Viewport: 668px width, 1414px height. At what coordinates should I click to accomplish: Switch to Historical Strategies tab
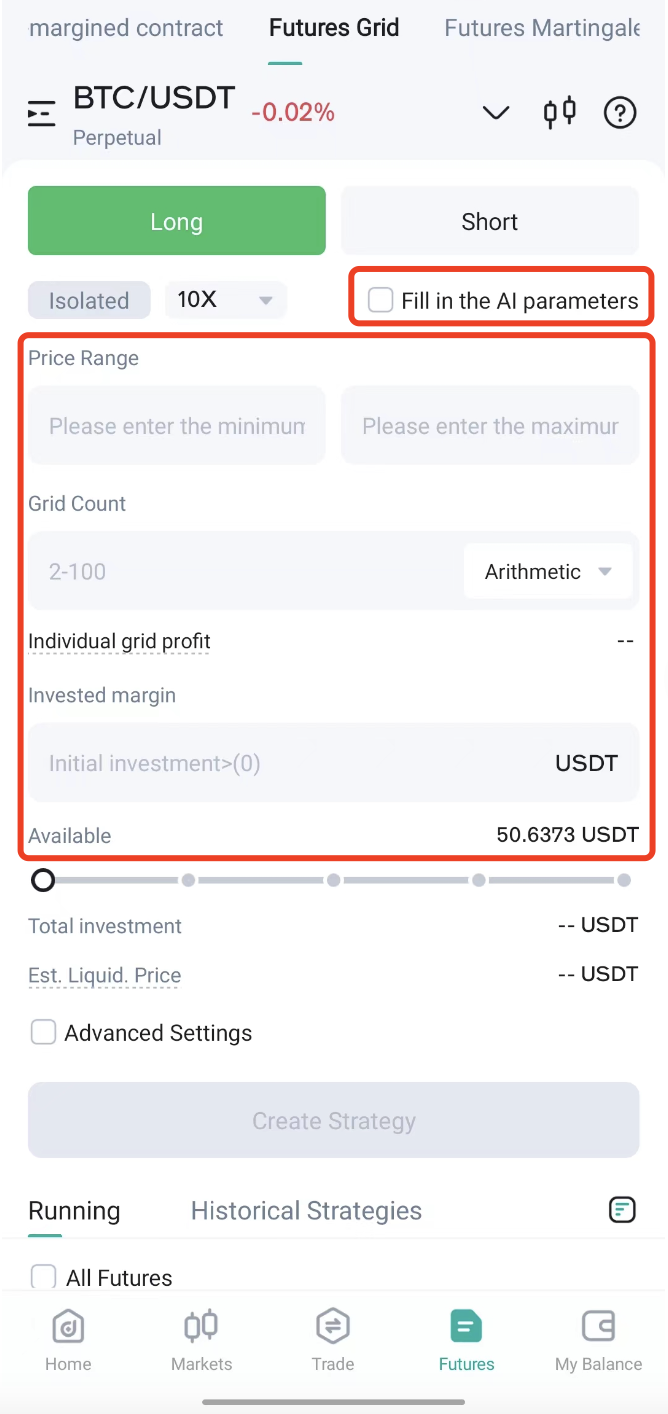[x=306, y=1211]
